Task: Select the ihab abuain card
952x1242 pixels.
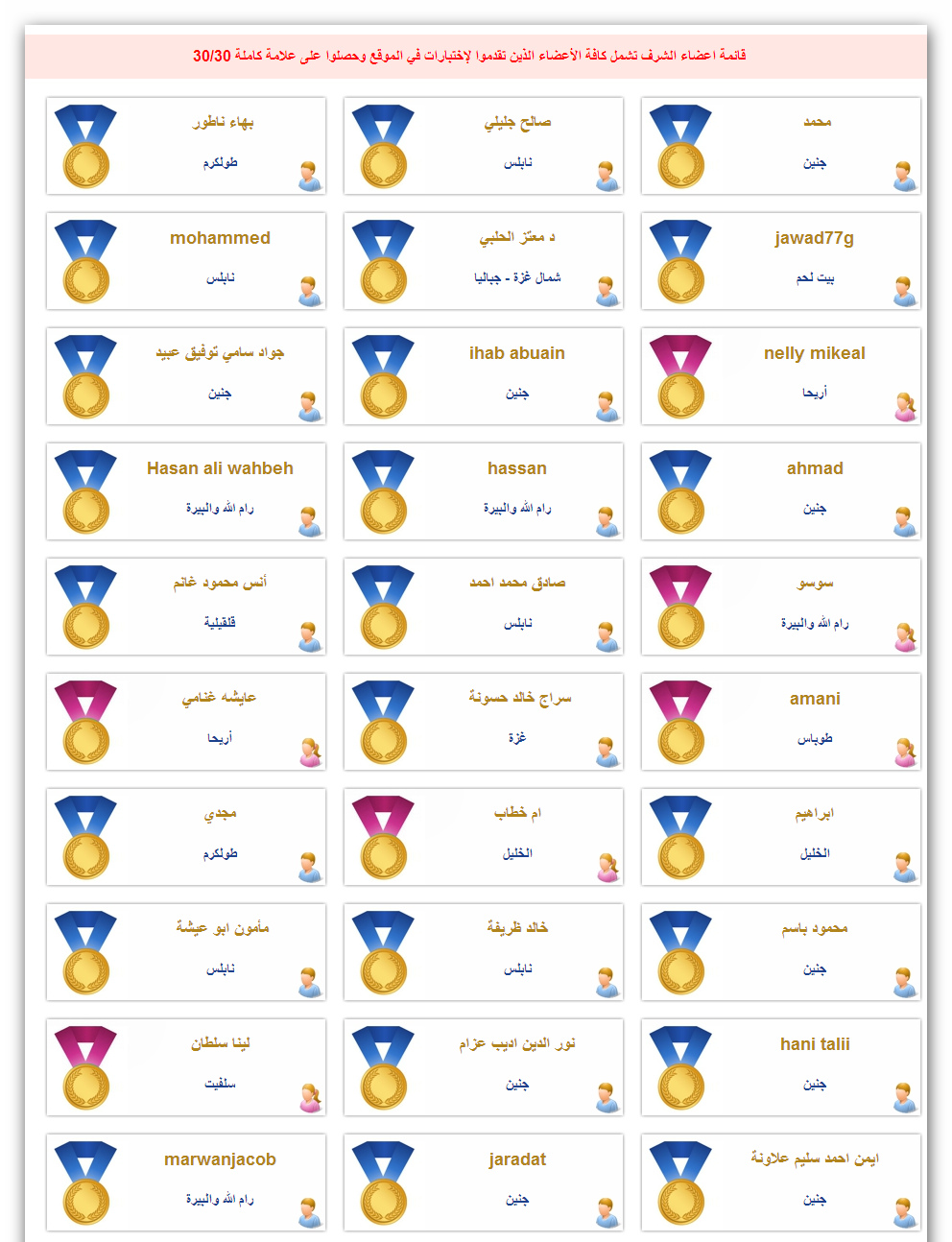Action: click(516, 353)
